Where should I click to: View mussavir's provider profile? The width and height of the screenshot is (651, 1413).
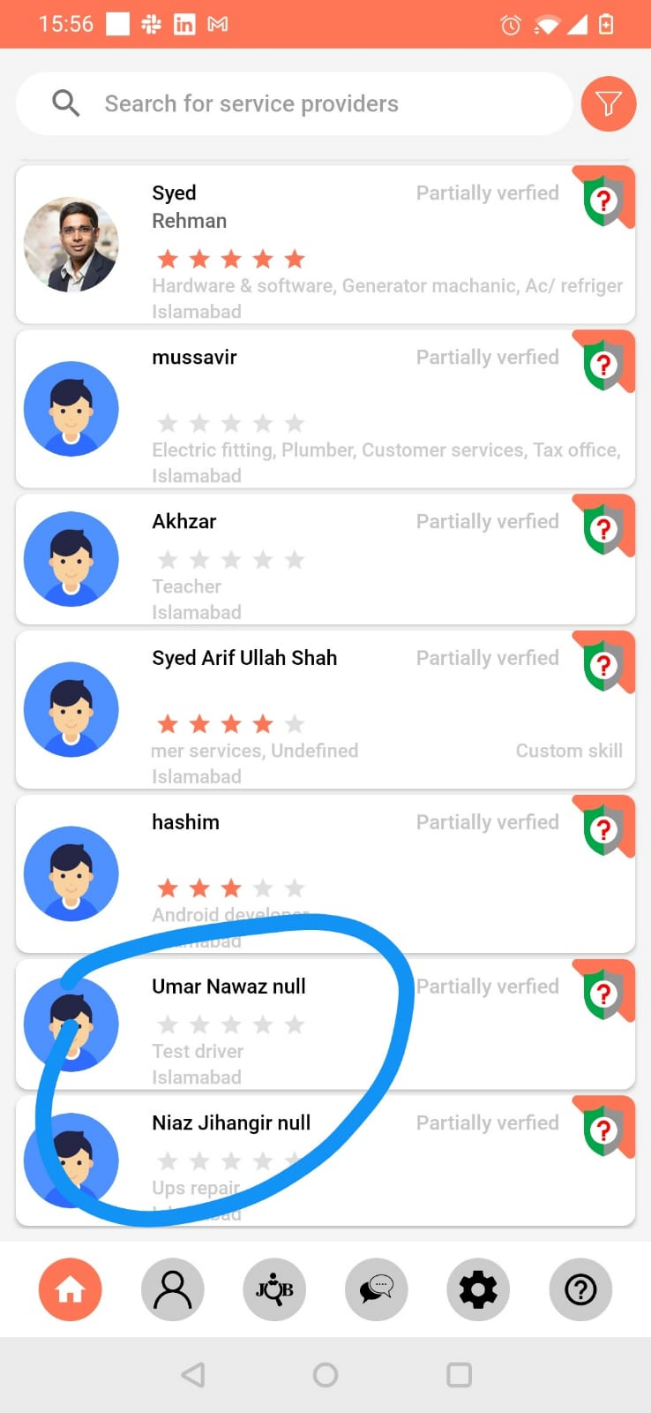click(x=325, y=408)
